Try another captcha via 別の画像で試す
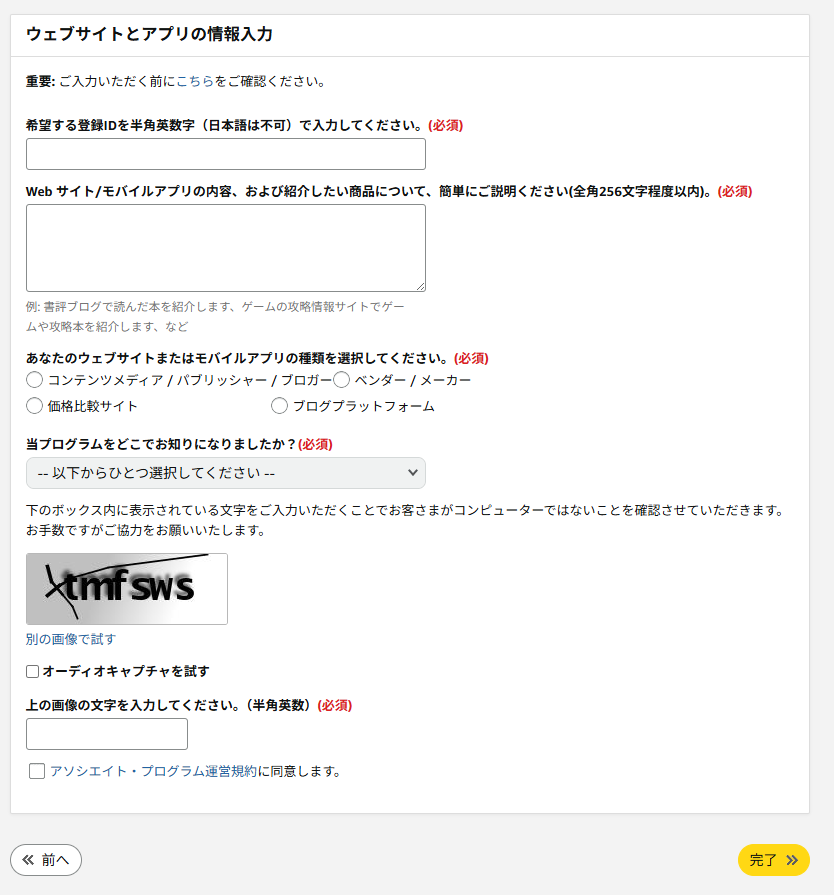The width and height of the screenshot is (834, 895). 71,639
